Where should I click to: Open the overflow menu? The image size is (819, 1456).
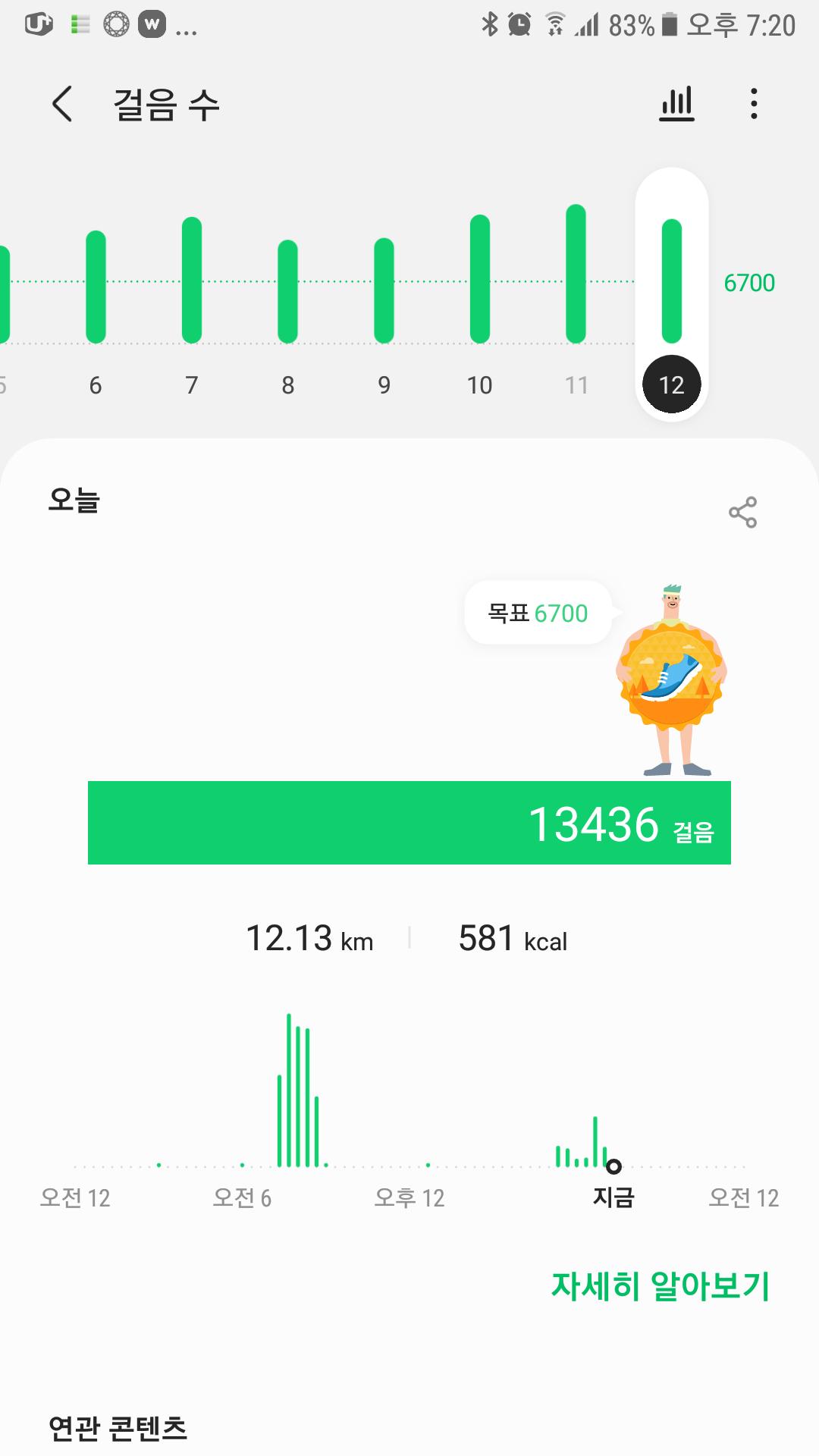point(753,104)
